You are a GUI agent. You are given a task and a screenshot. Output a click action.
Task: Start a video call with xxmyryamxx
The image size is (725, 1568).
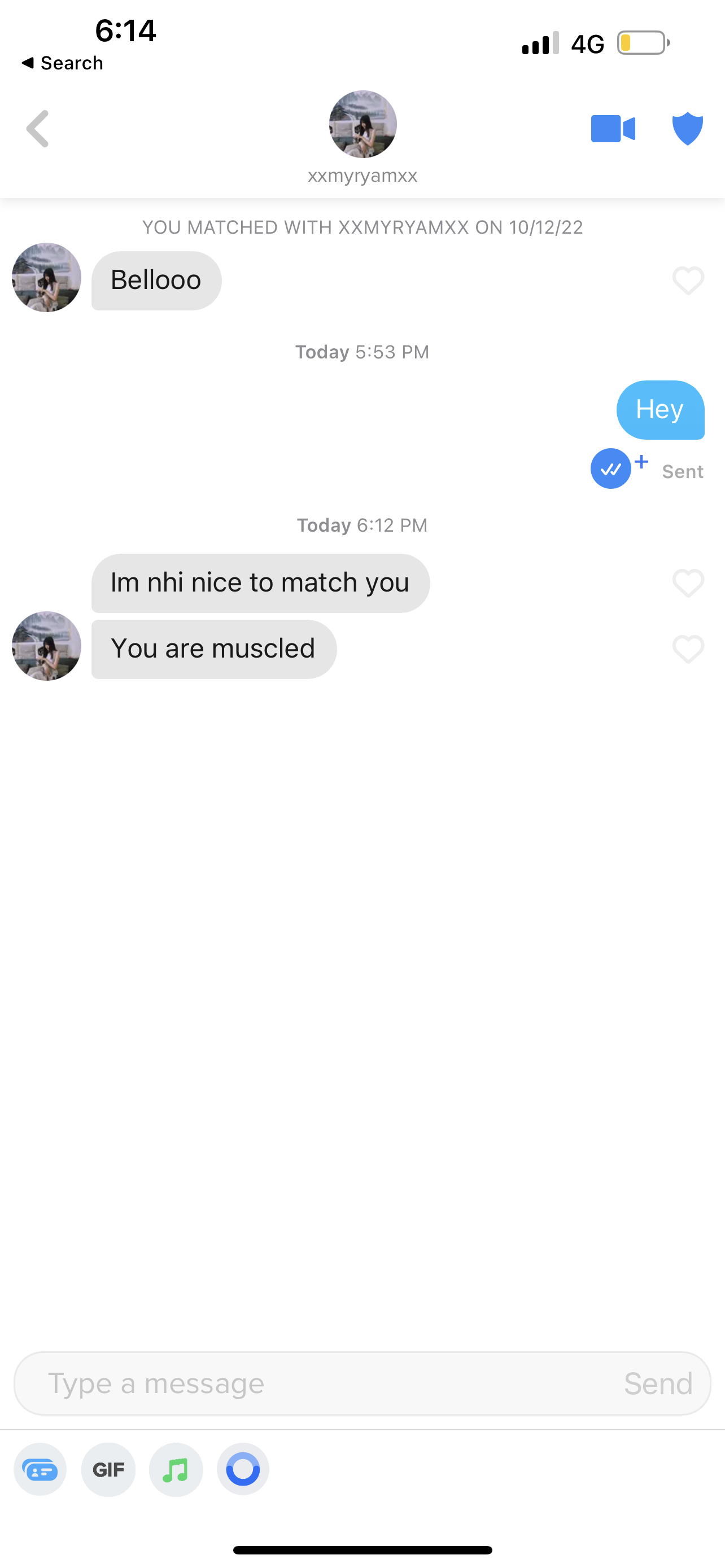point(613,129)
